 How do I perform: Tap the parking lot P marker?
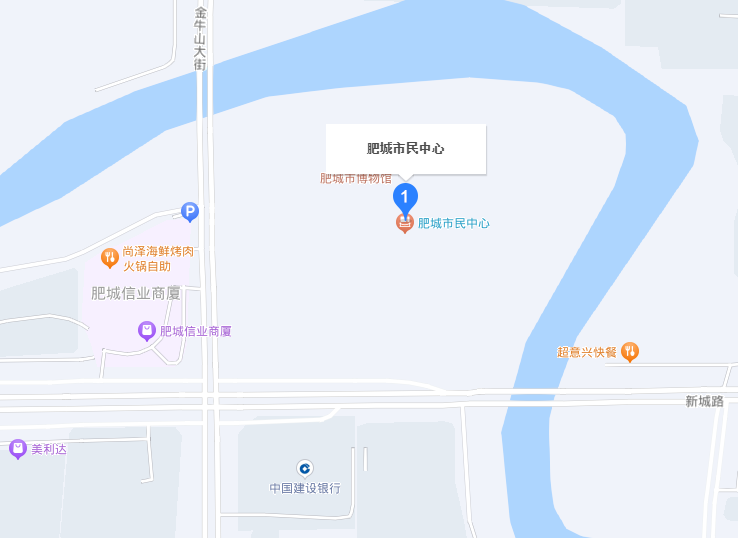pyautogui.click(x=190, y=211)
